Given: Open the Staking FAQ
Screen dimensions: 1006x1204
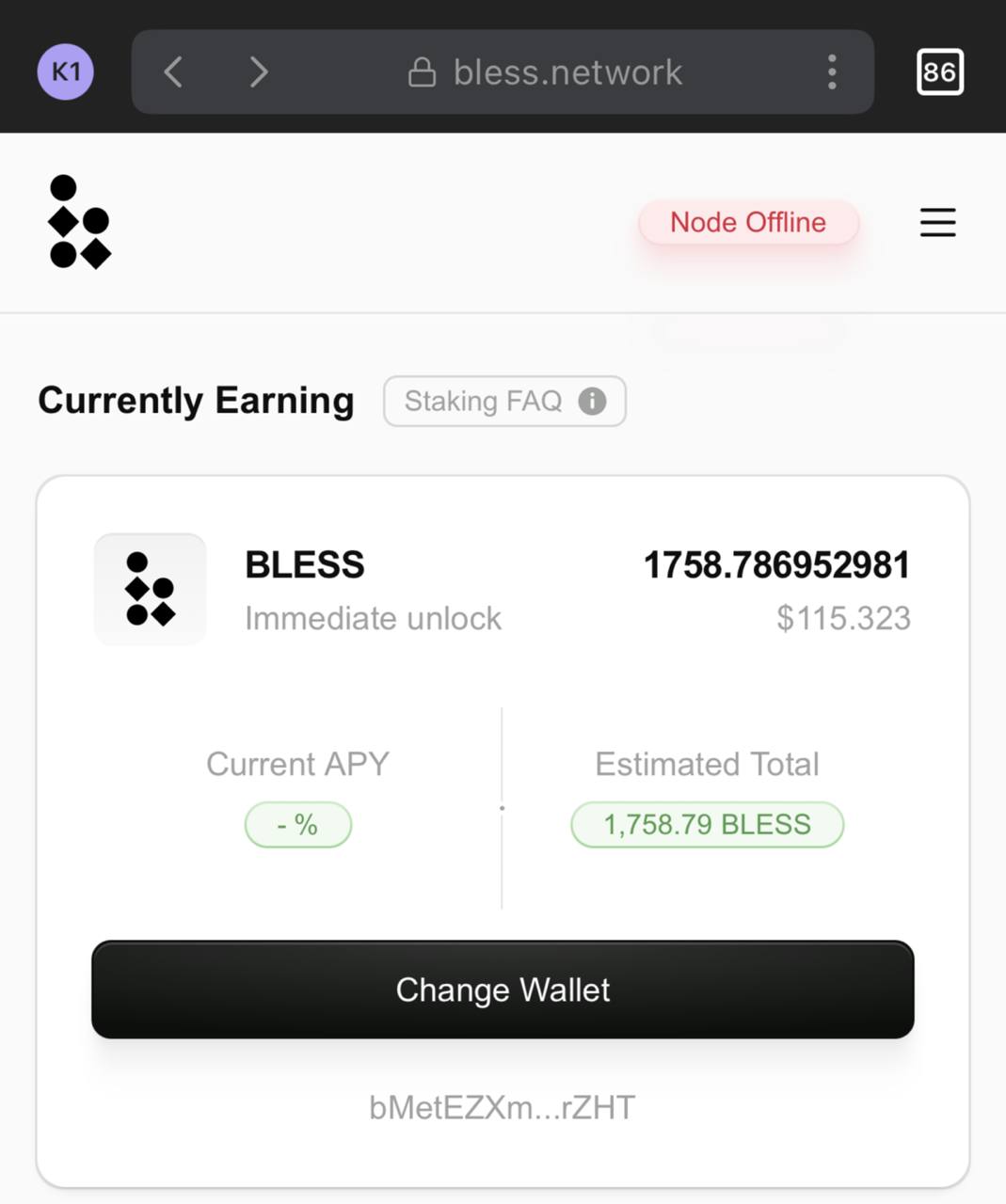Looking at the screenshot, I should 504,401.
